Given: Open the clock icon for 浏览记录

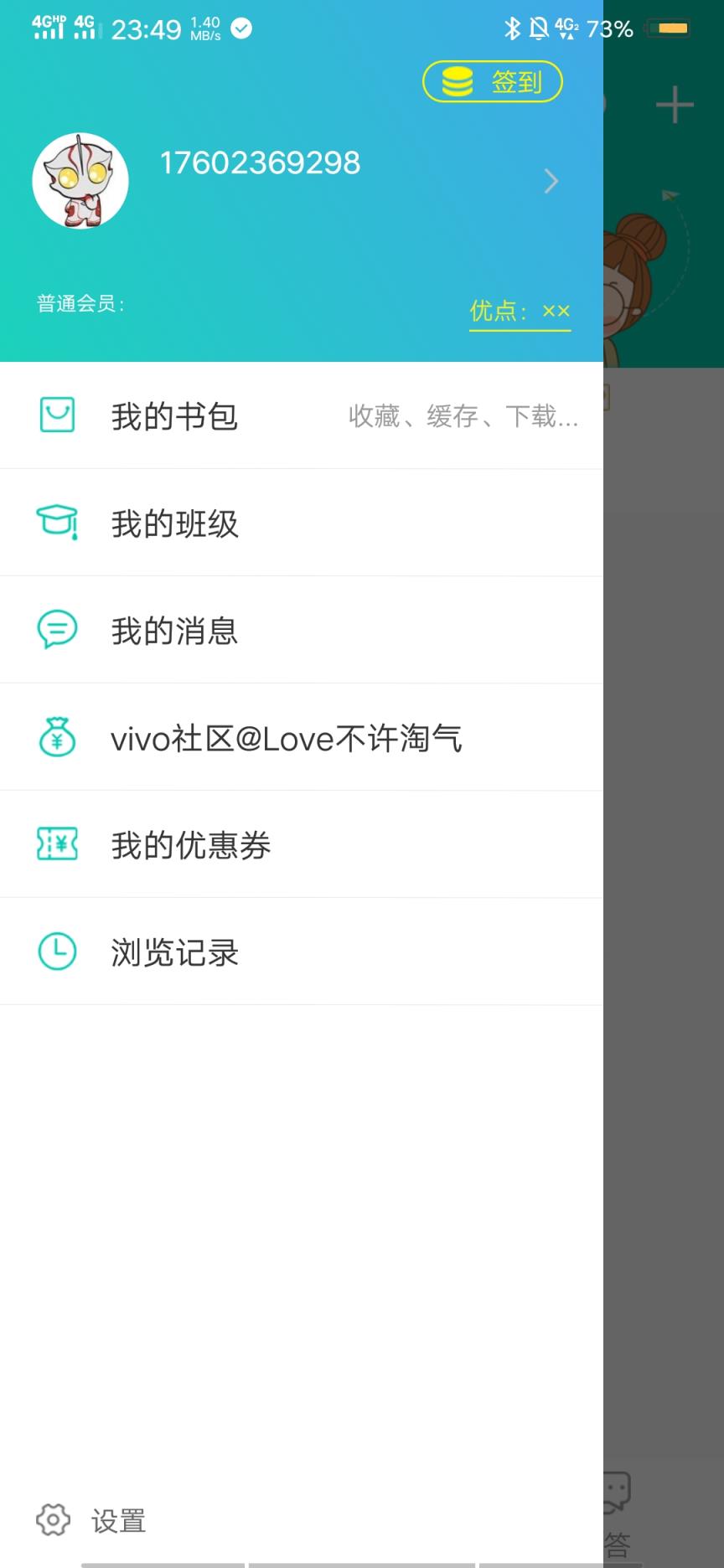Looking at the screenshot, I should (x=55, y=952).
